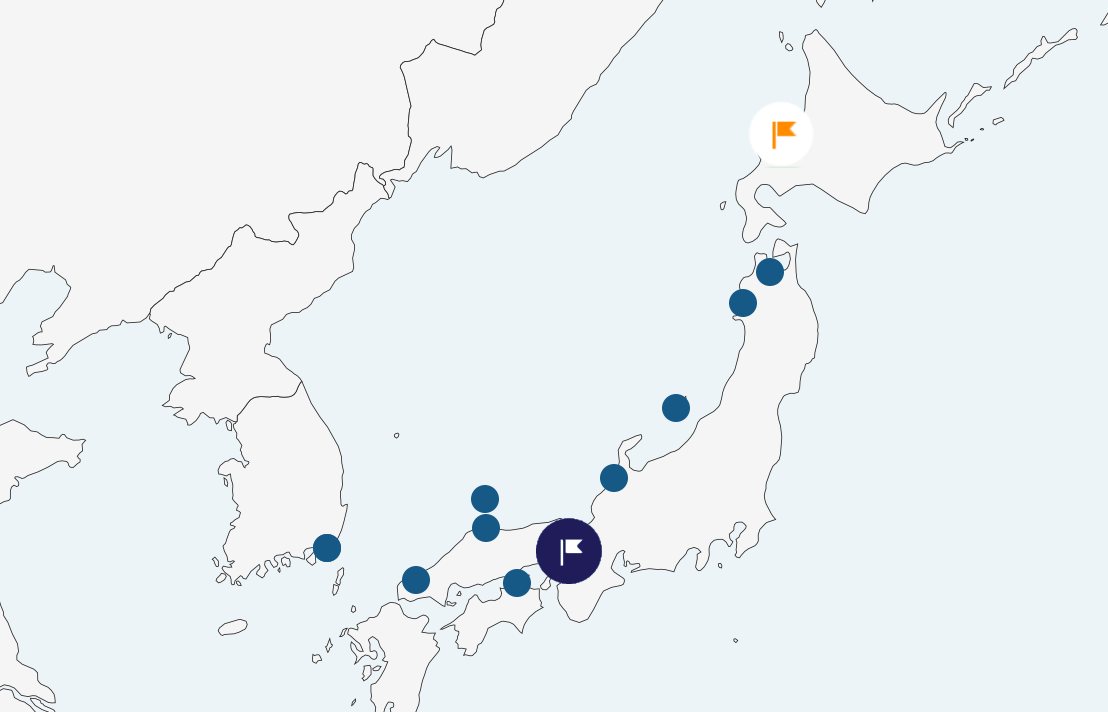1108x712 pixels.
Task: Tap the orange flag marker on Hokkaido
Action: [x=781, y=134]
